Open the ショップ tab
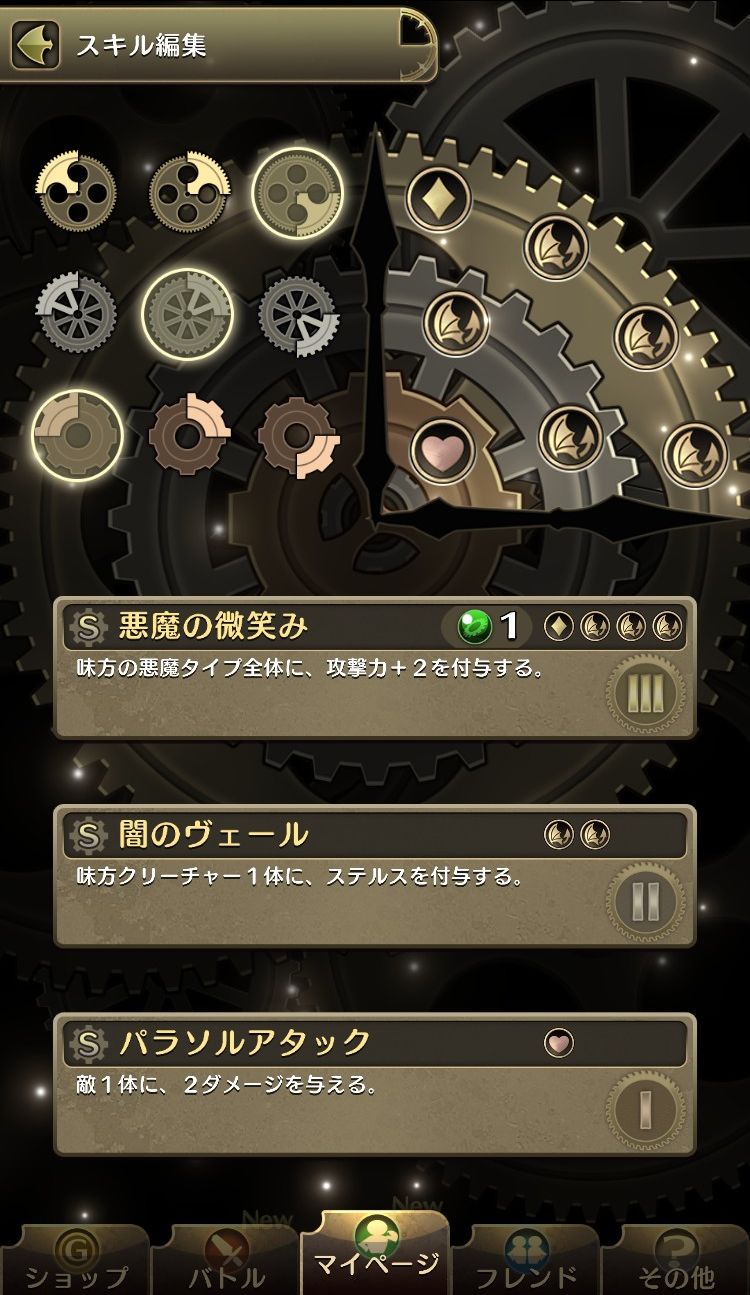 pyautogui.click(x=76, y=1258)
